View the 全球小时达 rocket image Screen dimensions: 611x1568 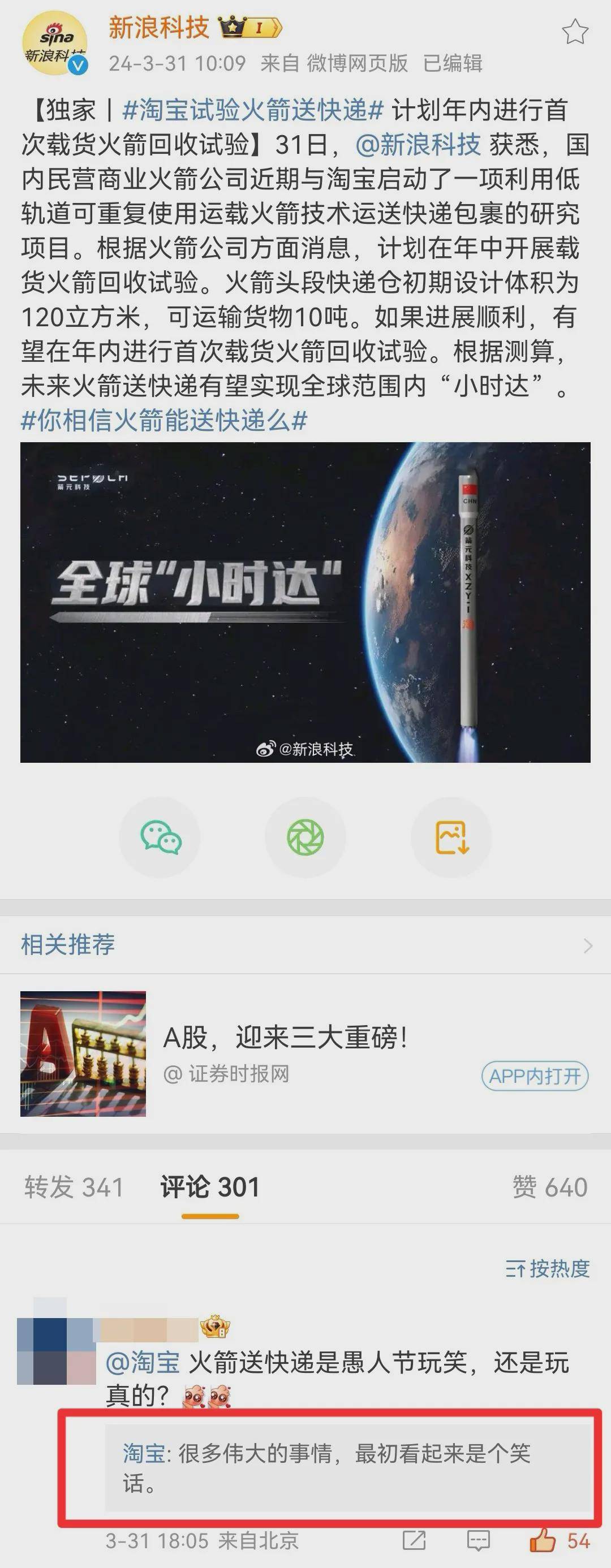tap(305, 602)
